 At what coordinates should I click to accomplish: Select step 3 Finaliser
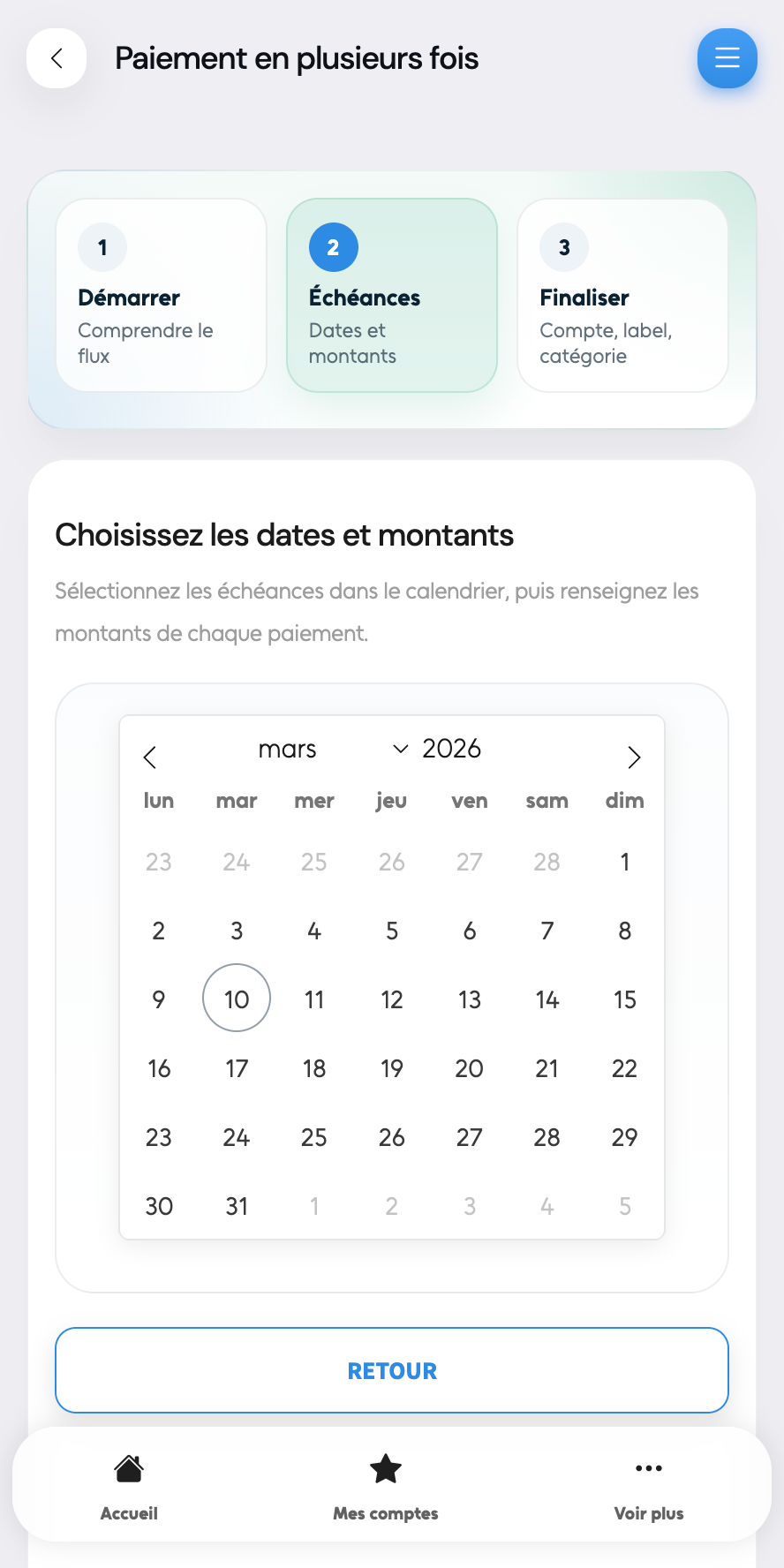(x=622, y=295)
